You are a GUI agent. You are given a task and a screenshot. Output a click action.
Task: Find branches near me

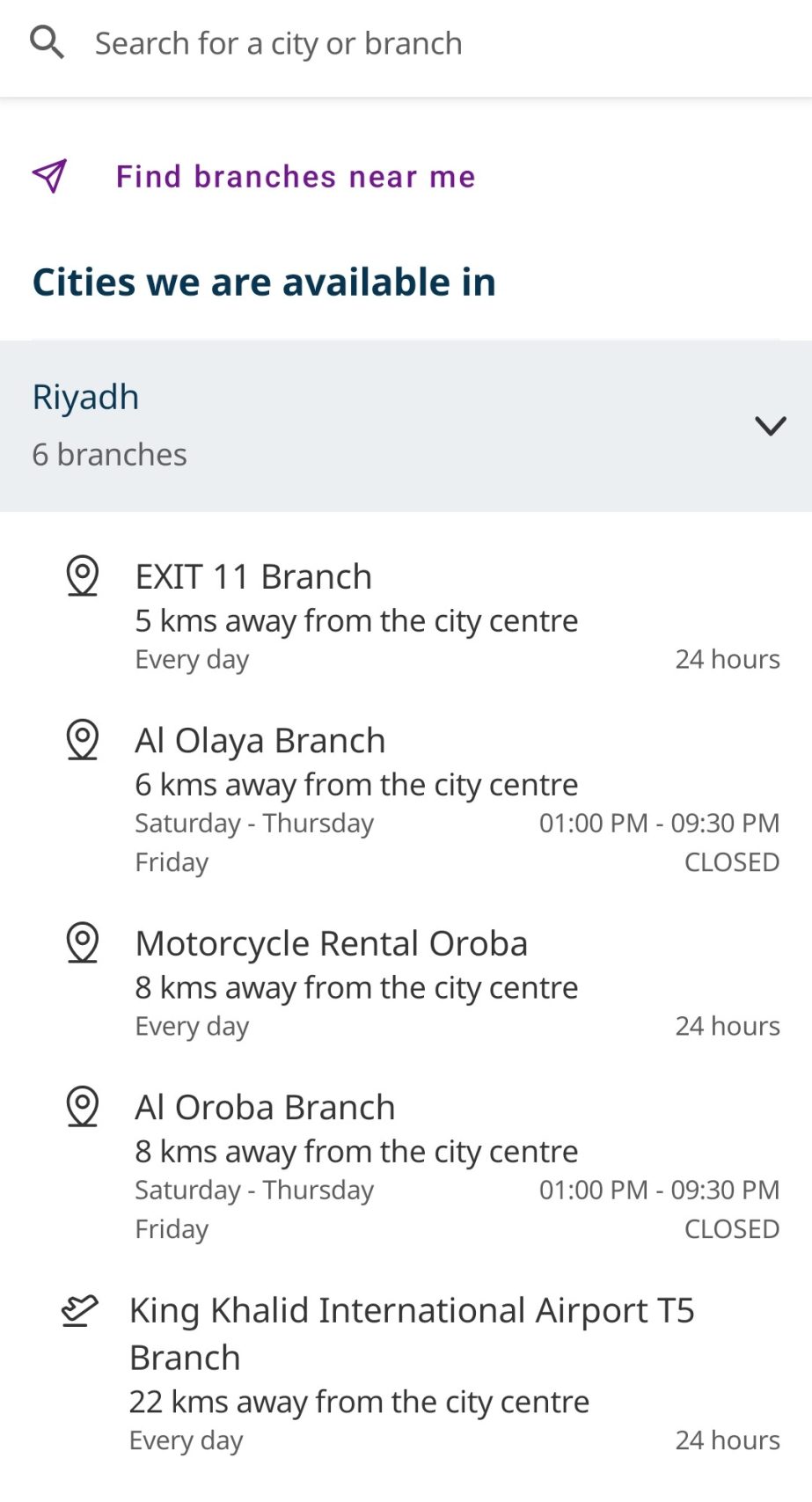point(295,177)
